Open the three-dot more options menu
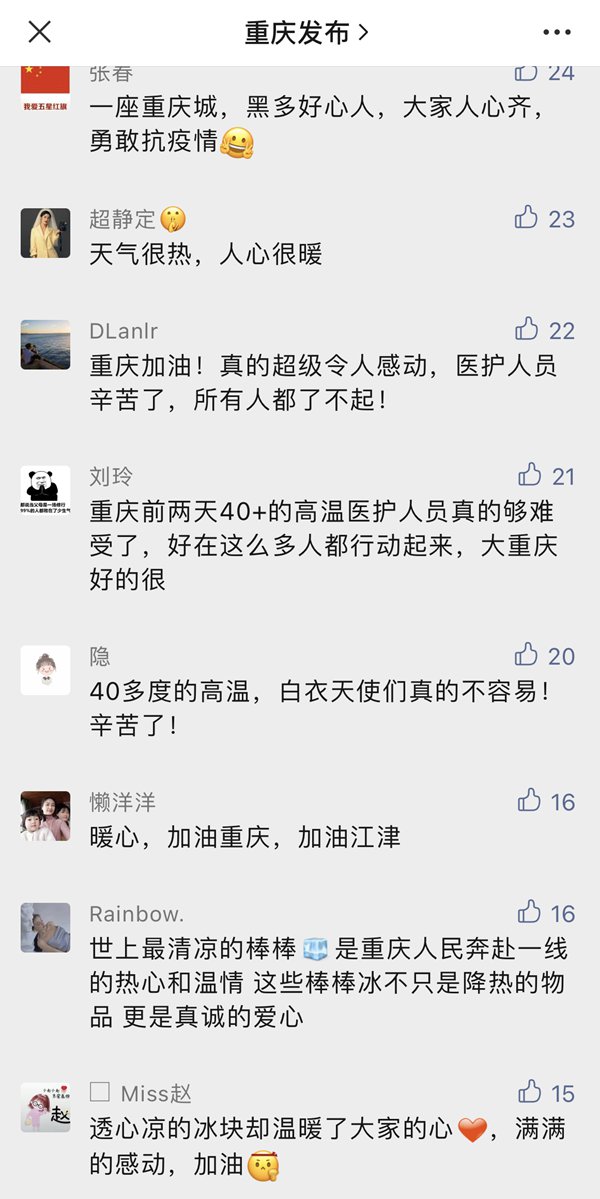600x1199 pixels. 557,33
